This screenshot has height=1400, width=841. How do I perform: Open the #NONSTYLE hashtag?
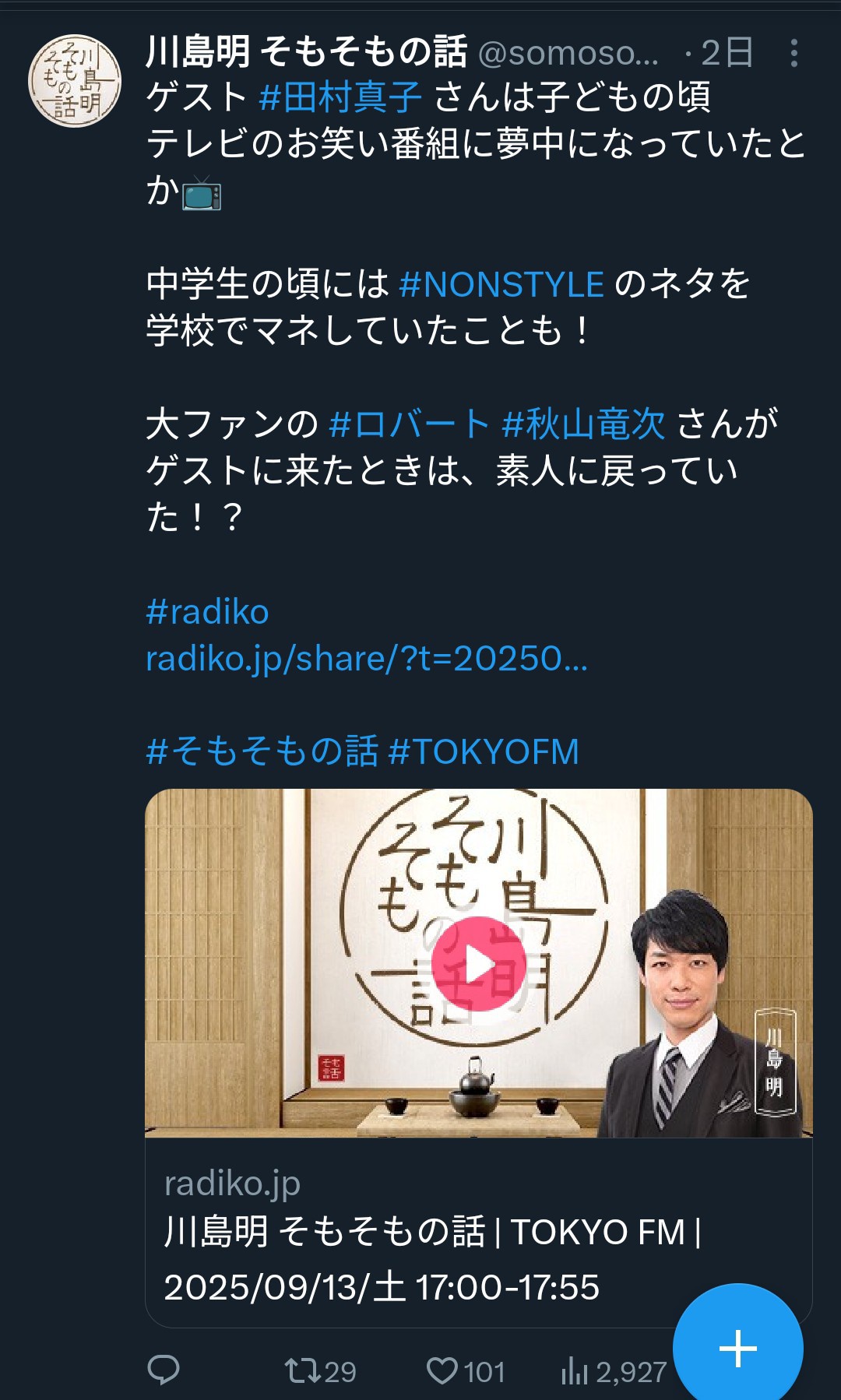point(501,284)
